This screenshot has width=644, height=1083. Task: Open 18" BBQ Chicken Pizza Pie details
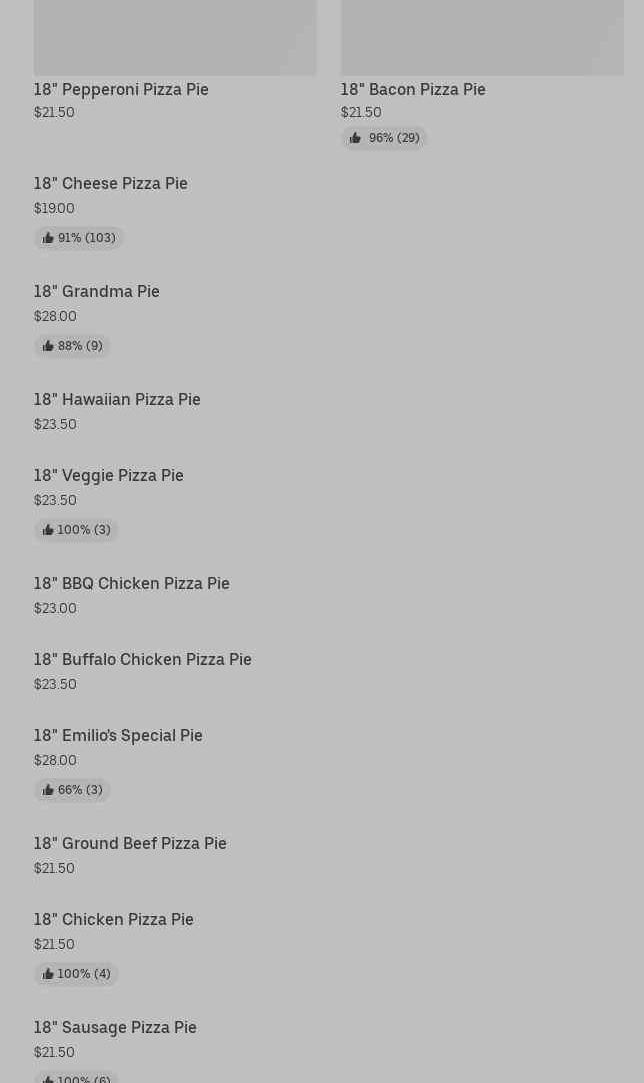132,583
